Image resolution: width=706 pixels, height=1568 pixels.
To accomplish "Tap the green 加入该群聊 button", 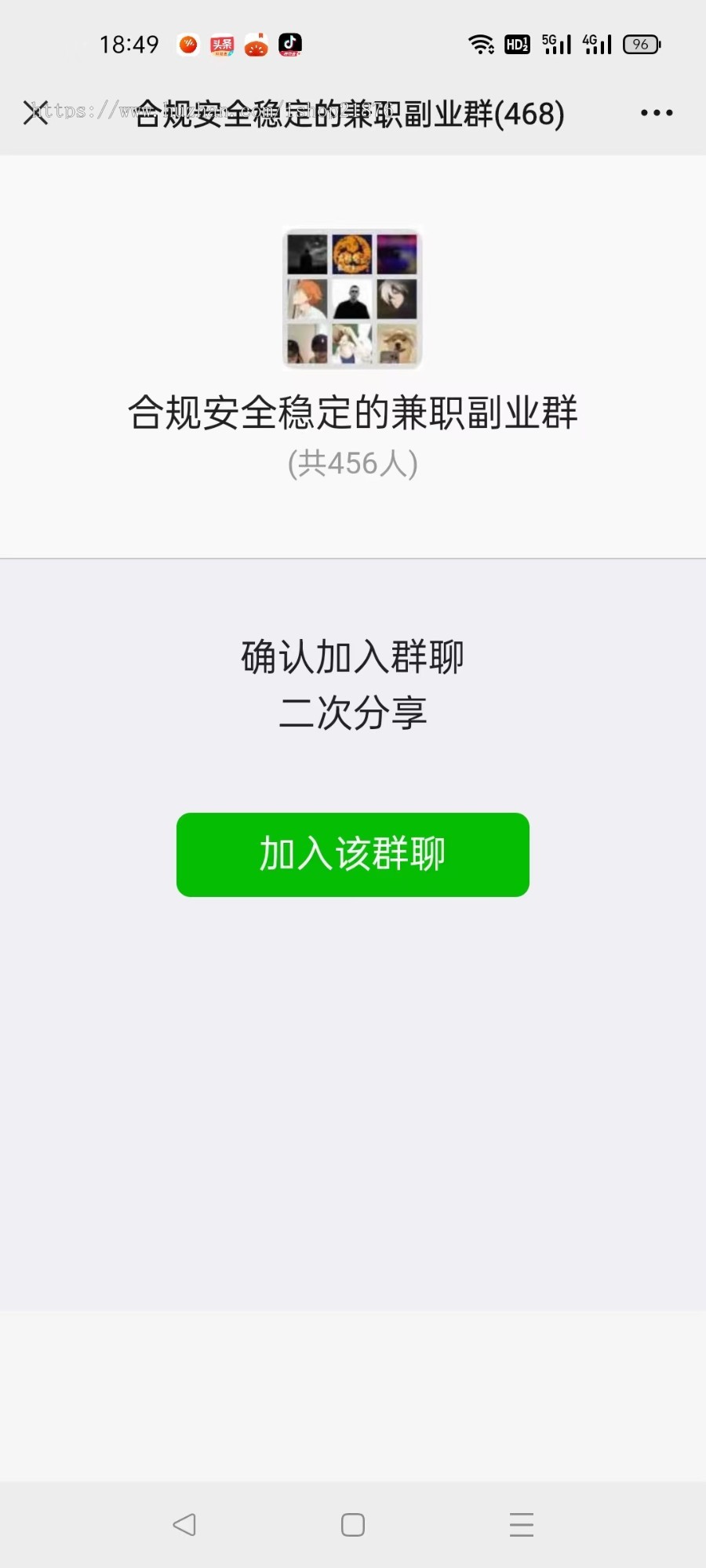I will [x=353, y=855].
